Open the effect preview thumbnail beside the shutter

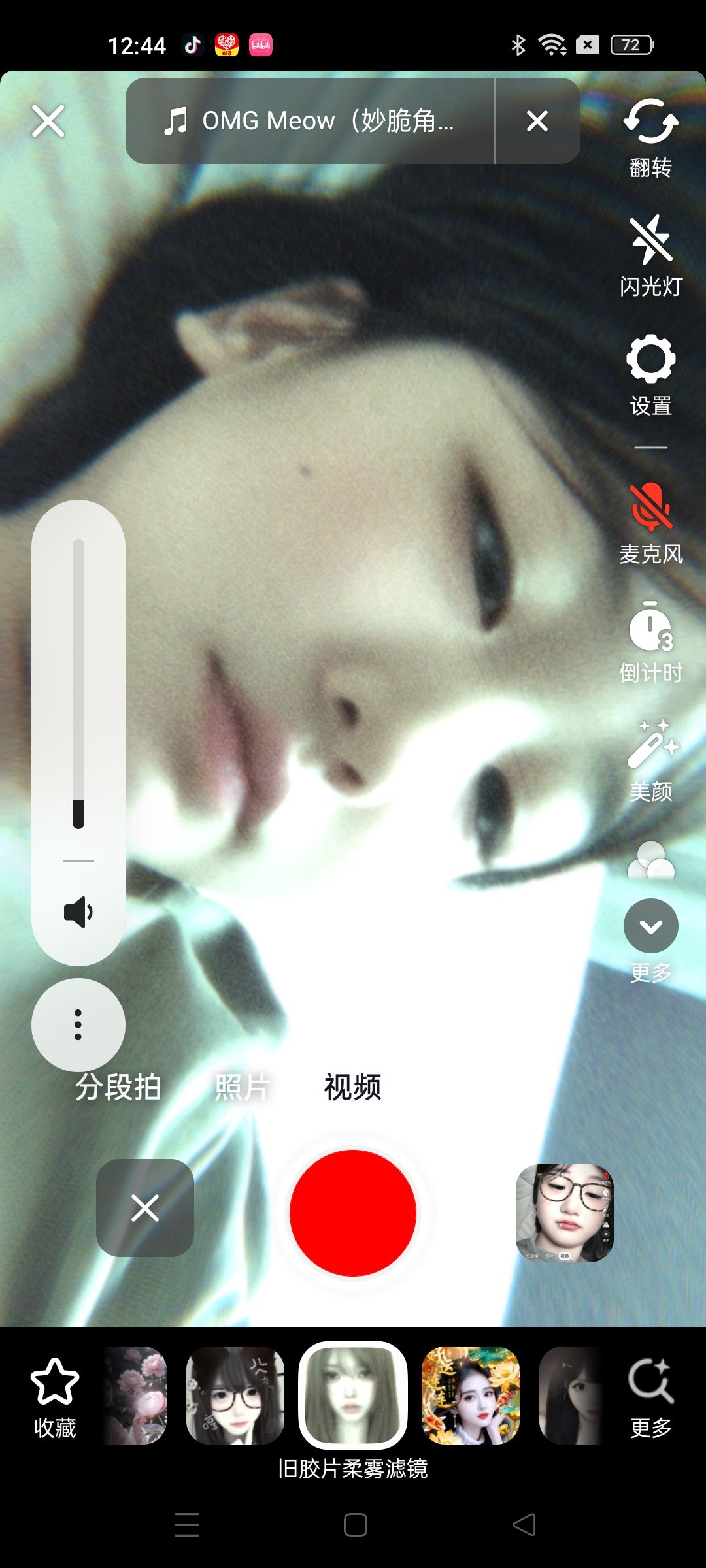pyautogui.click(x=565, y=1213)
